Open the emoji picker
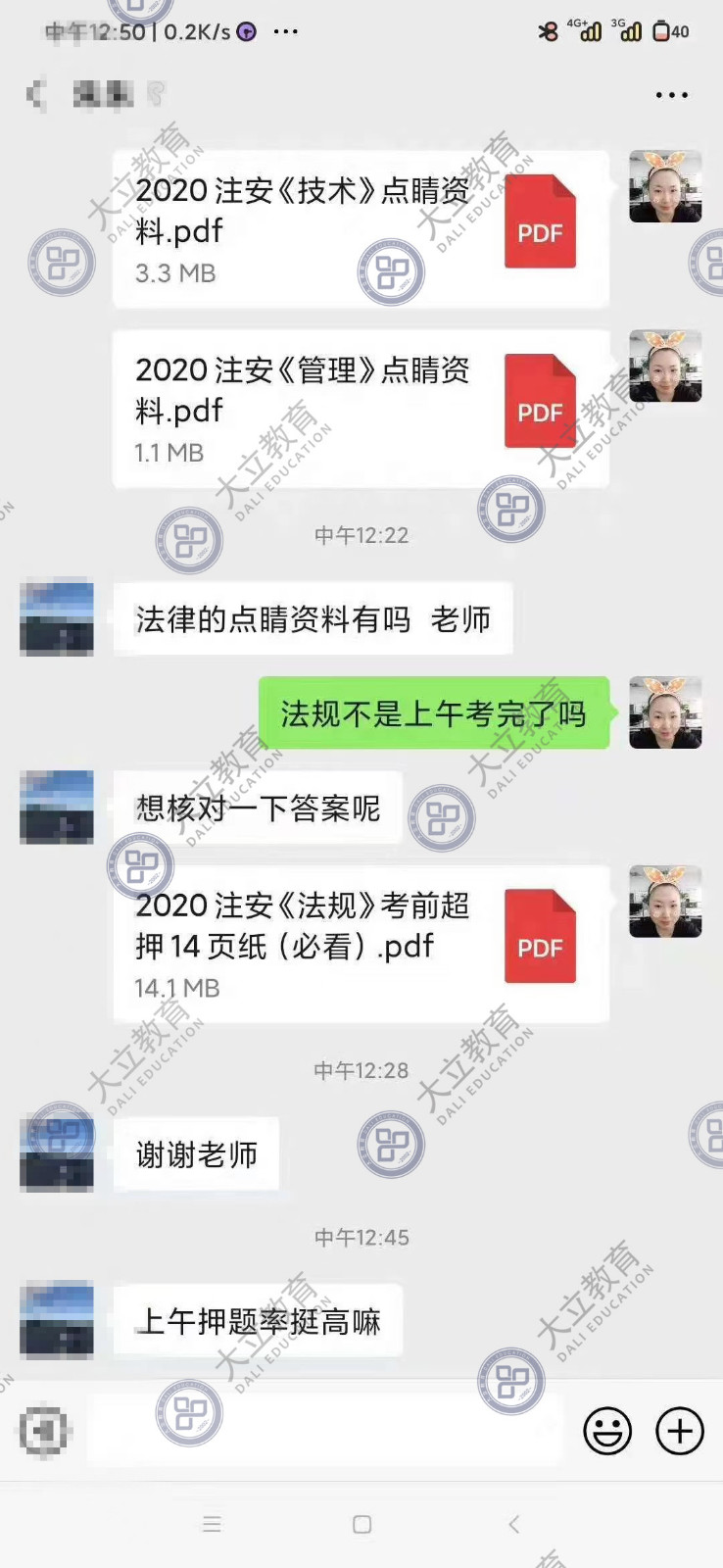Screen dimensions: 723x1568 coord(607,1432)
